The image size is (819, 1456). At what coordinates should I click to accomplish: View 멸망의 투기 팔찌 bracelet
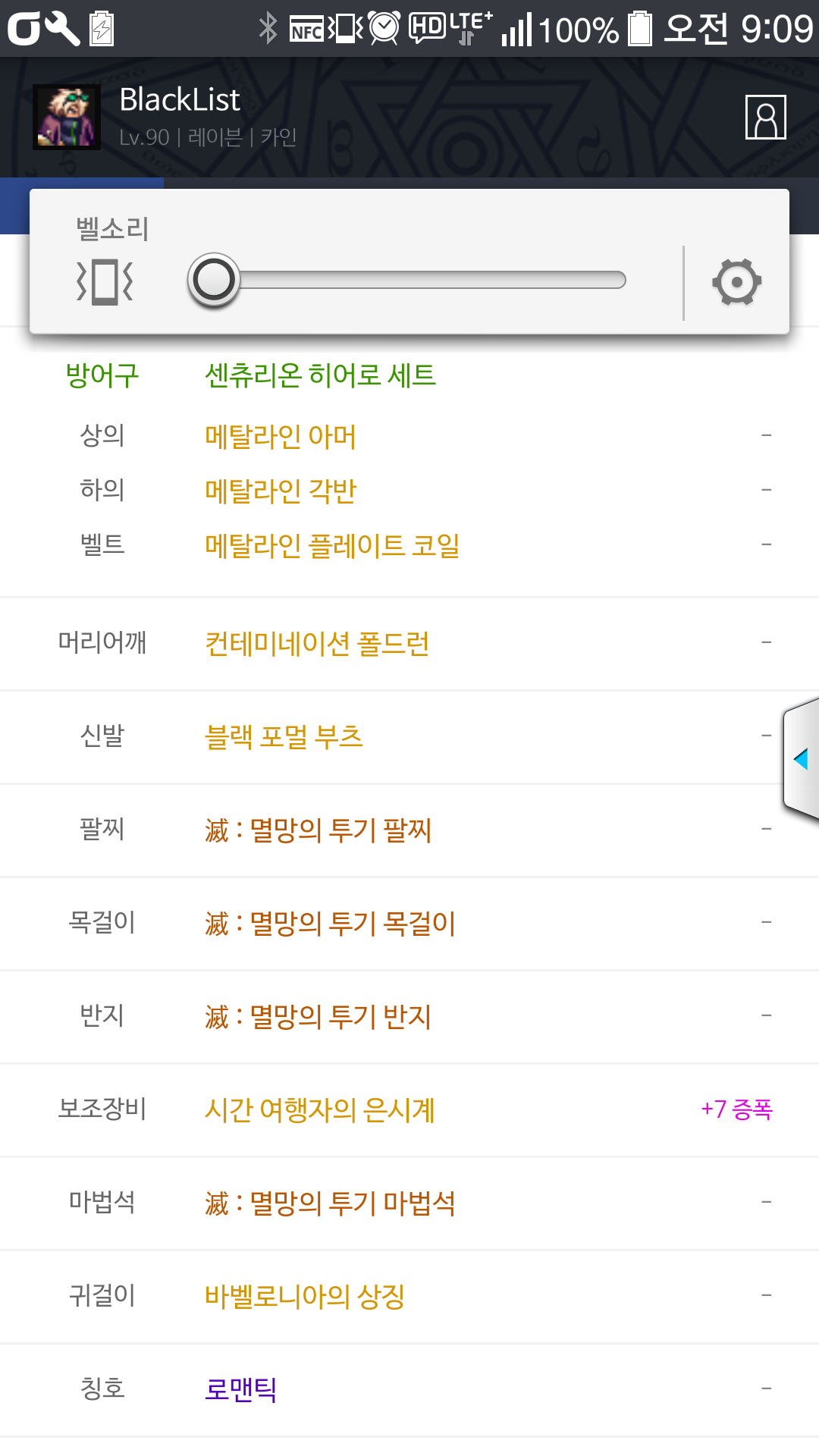(x=318, y=830)
